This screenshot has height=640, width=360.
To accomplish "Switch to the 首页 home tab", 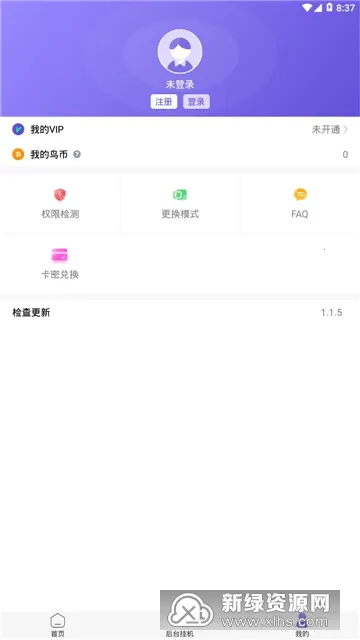I will [x=58, y=625].
